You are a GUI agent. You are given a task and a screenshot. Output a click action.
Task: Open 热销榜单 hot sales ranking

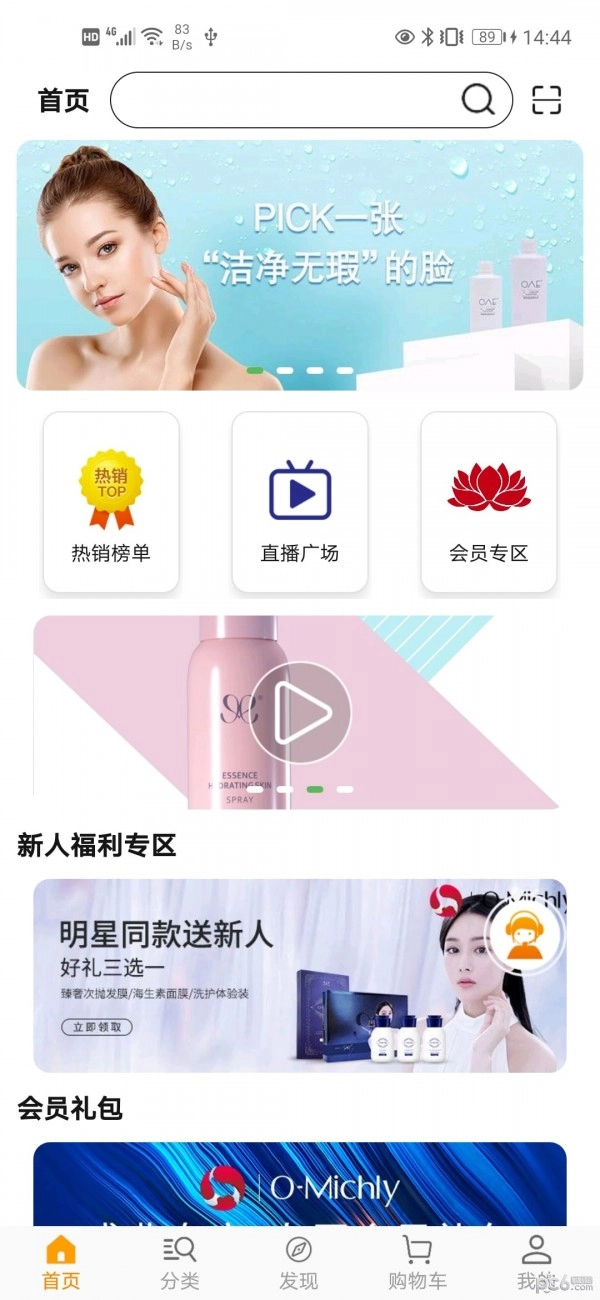[x=111, y=503]
